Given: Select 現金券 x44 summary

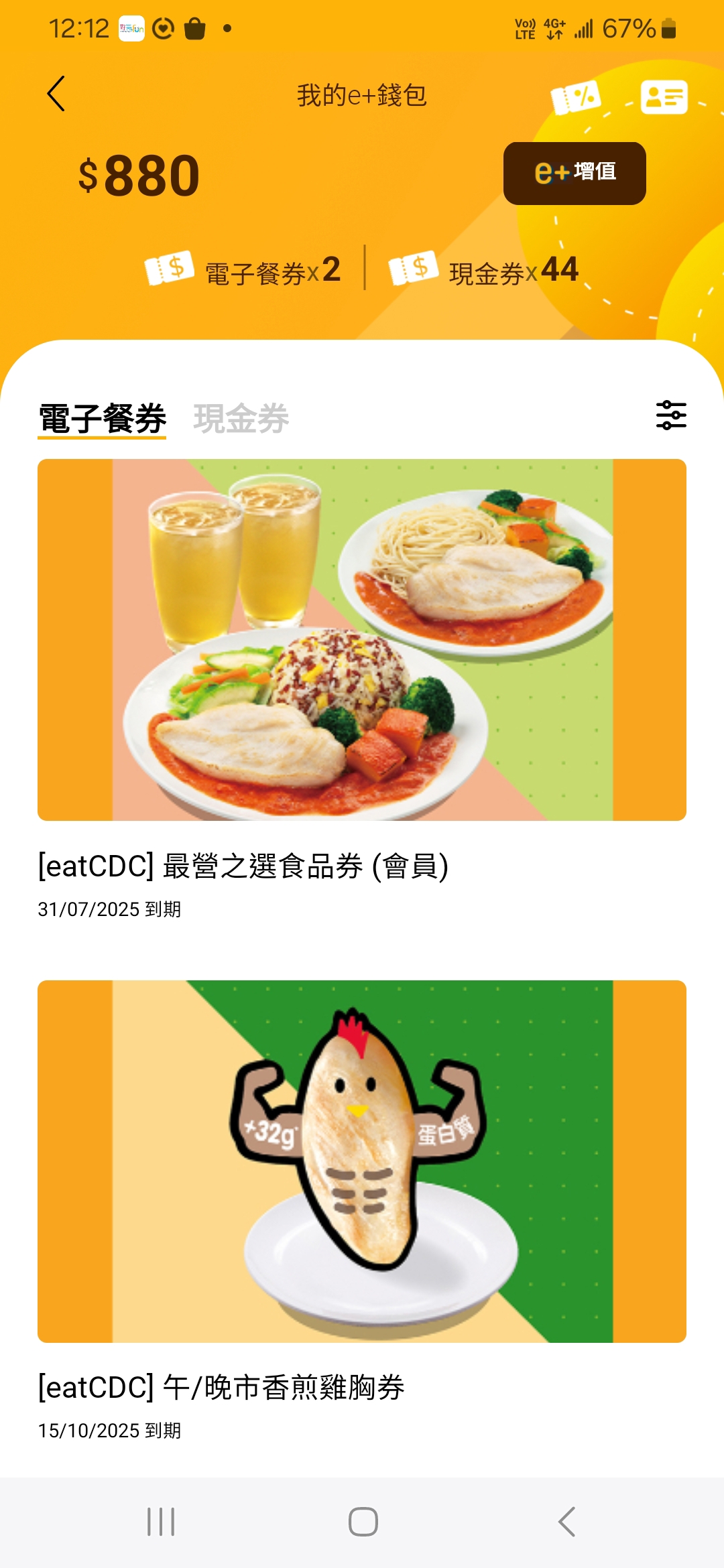Looking at the screenshot, I should [484, 270].
